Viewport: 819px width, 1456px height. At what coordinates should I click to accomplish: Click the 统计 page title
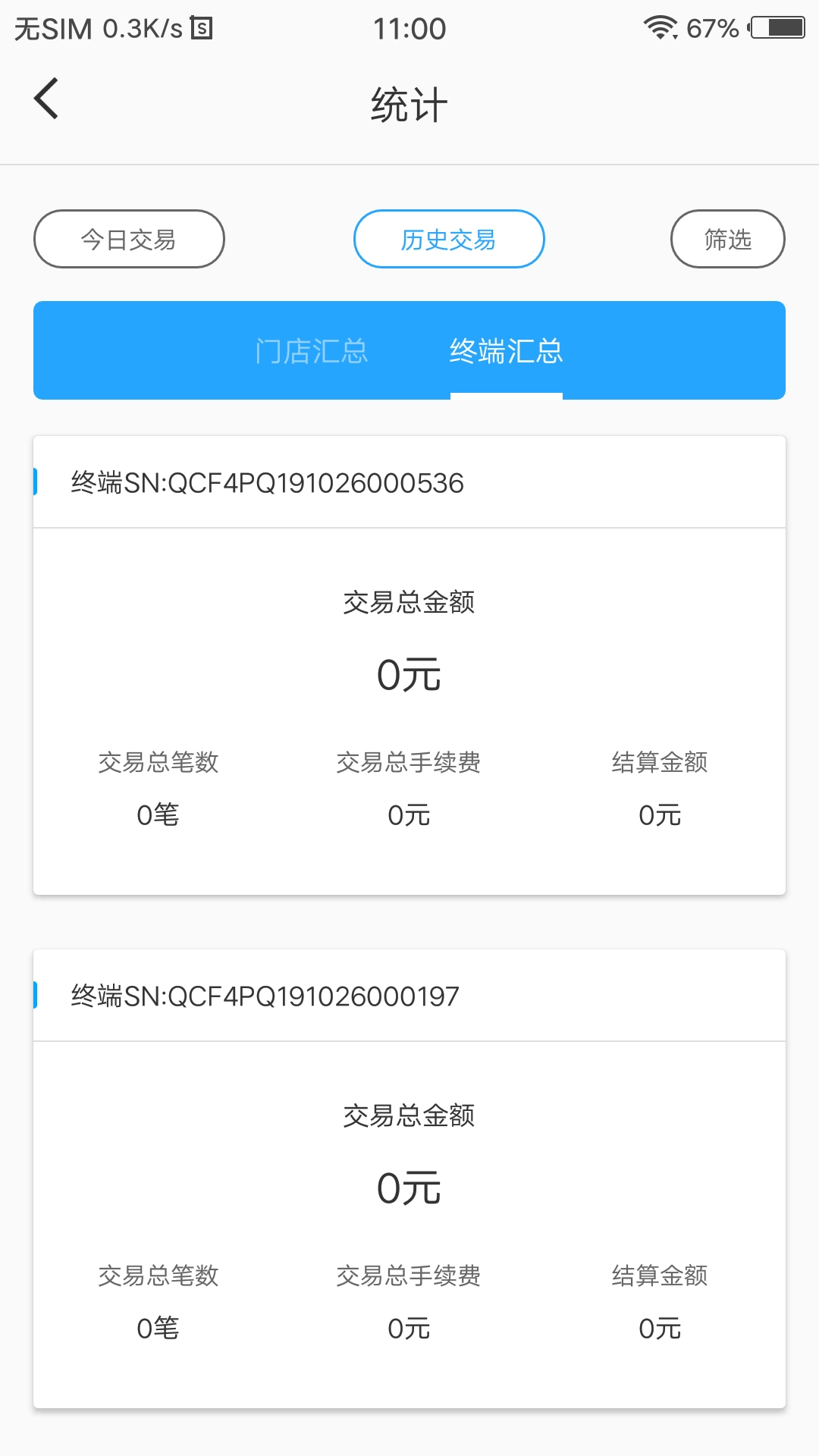click(409, 103)
